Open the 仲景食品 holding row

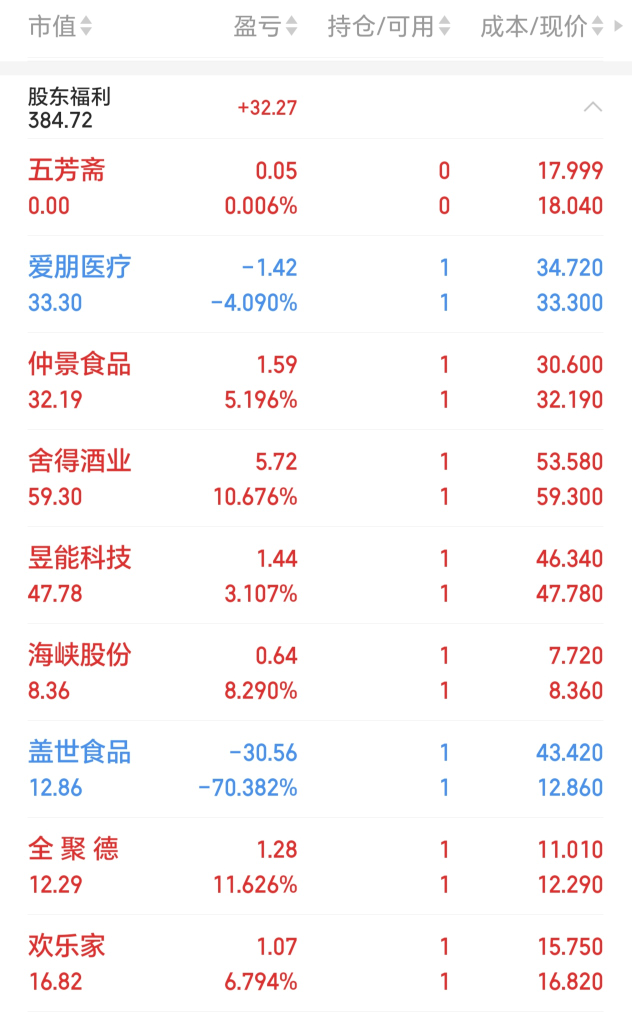(315, 382)
